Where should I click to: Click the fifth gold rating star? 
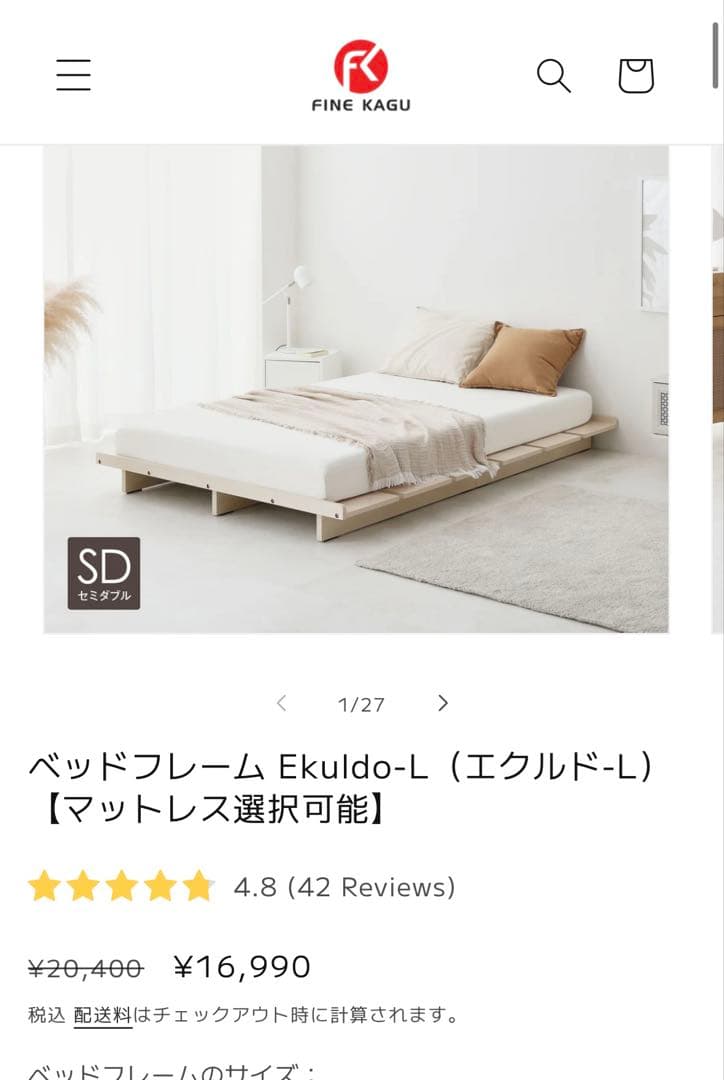tap(196, 884)
